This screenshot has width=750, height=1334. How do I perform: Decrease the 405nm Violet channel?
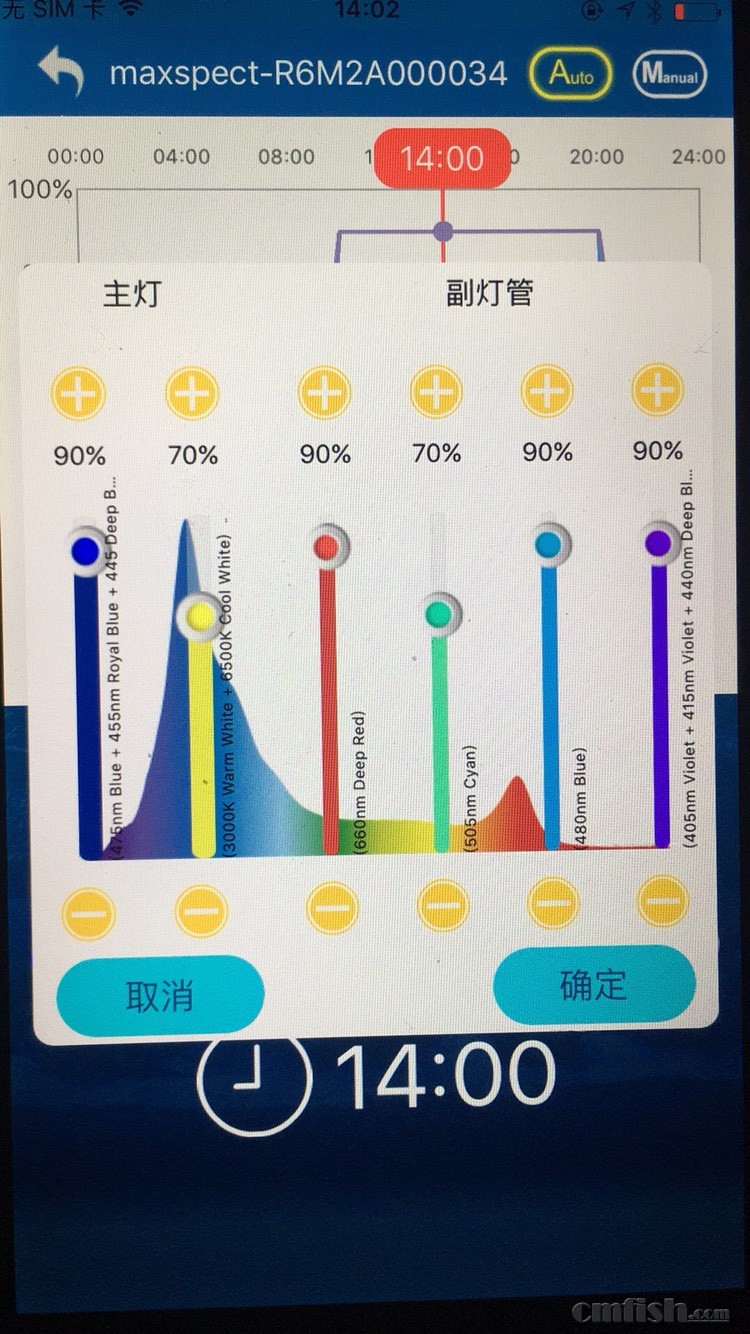coord(663,900)
